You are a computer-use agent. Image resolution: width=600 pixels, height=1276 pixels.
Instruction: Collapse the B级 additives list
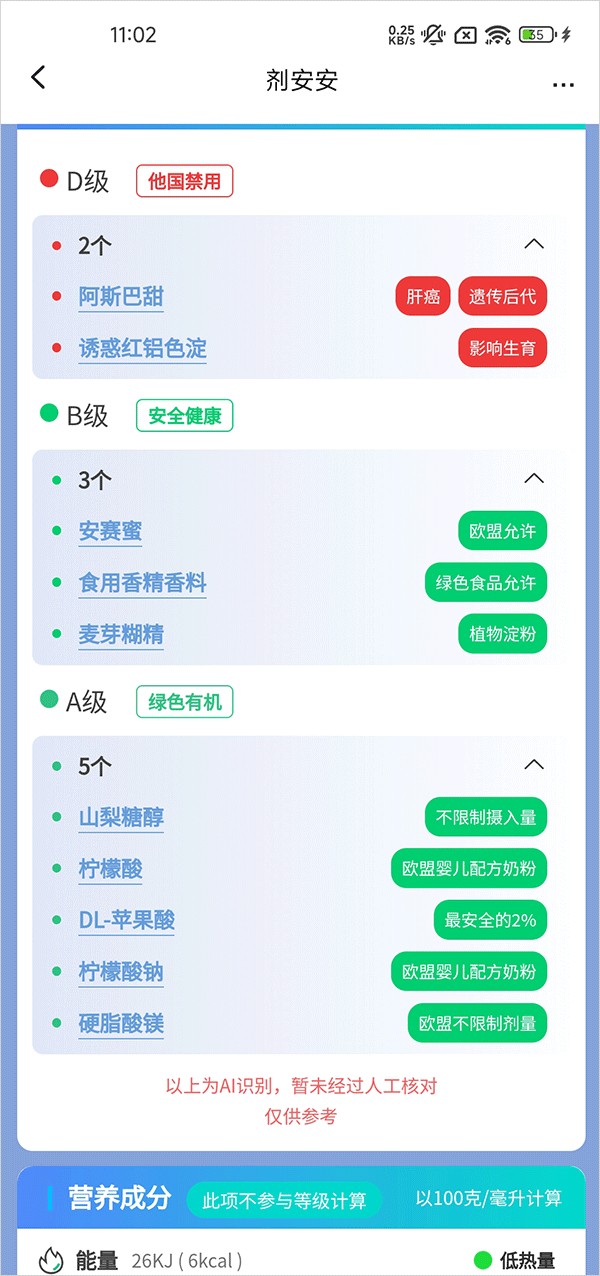tap(534, 479)
